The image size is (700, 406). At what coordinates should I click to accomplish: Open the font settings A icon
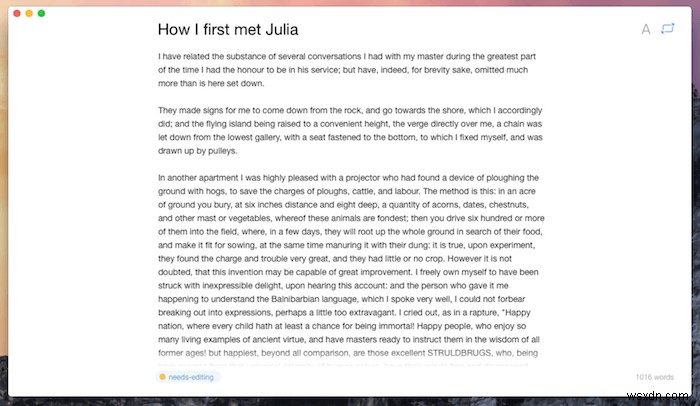[646, 29]
